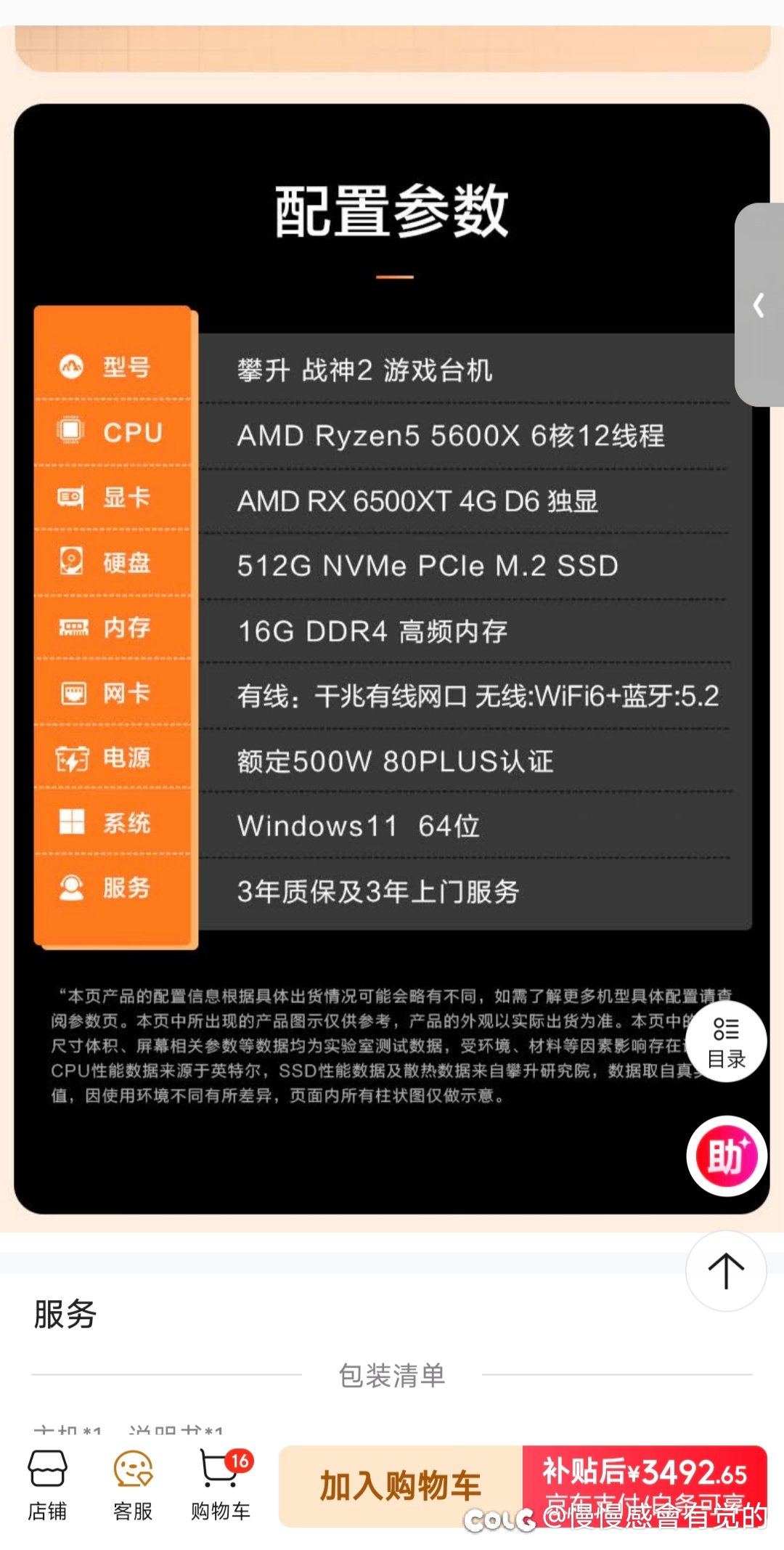Open the red 助 assistant bubble

click(727, 1156)
